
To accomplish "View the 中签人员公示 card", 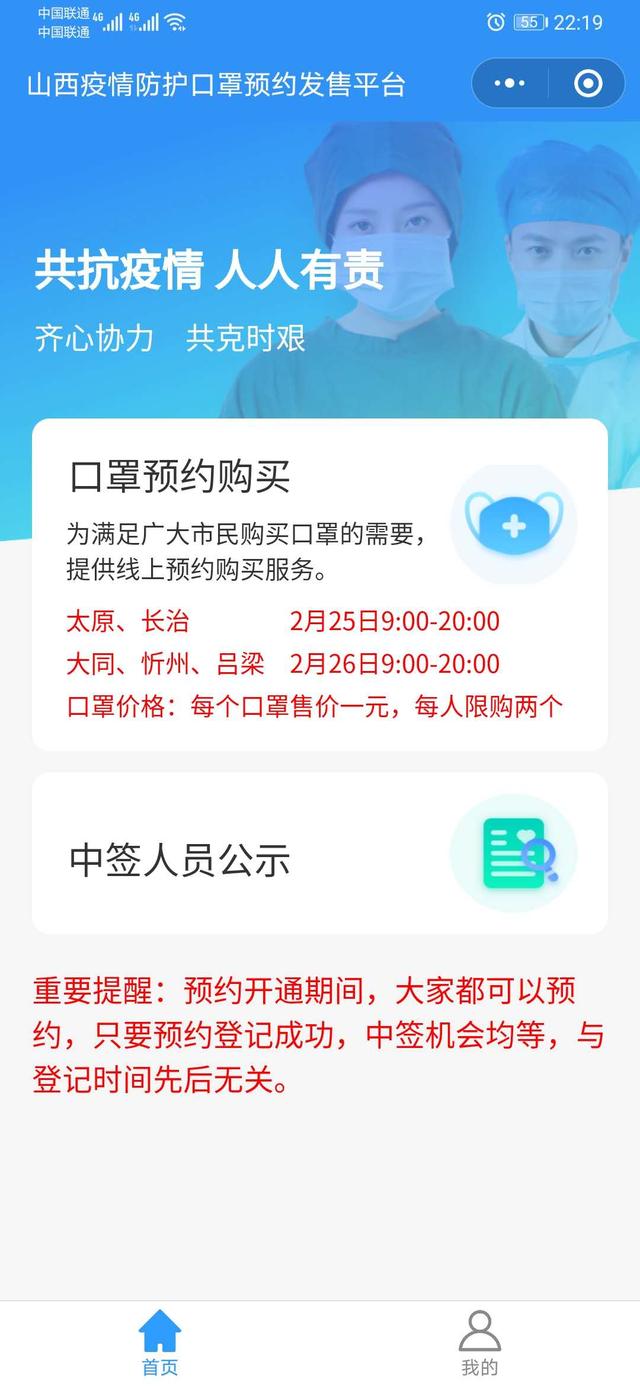I will click(x=319, y=853).
